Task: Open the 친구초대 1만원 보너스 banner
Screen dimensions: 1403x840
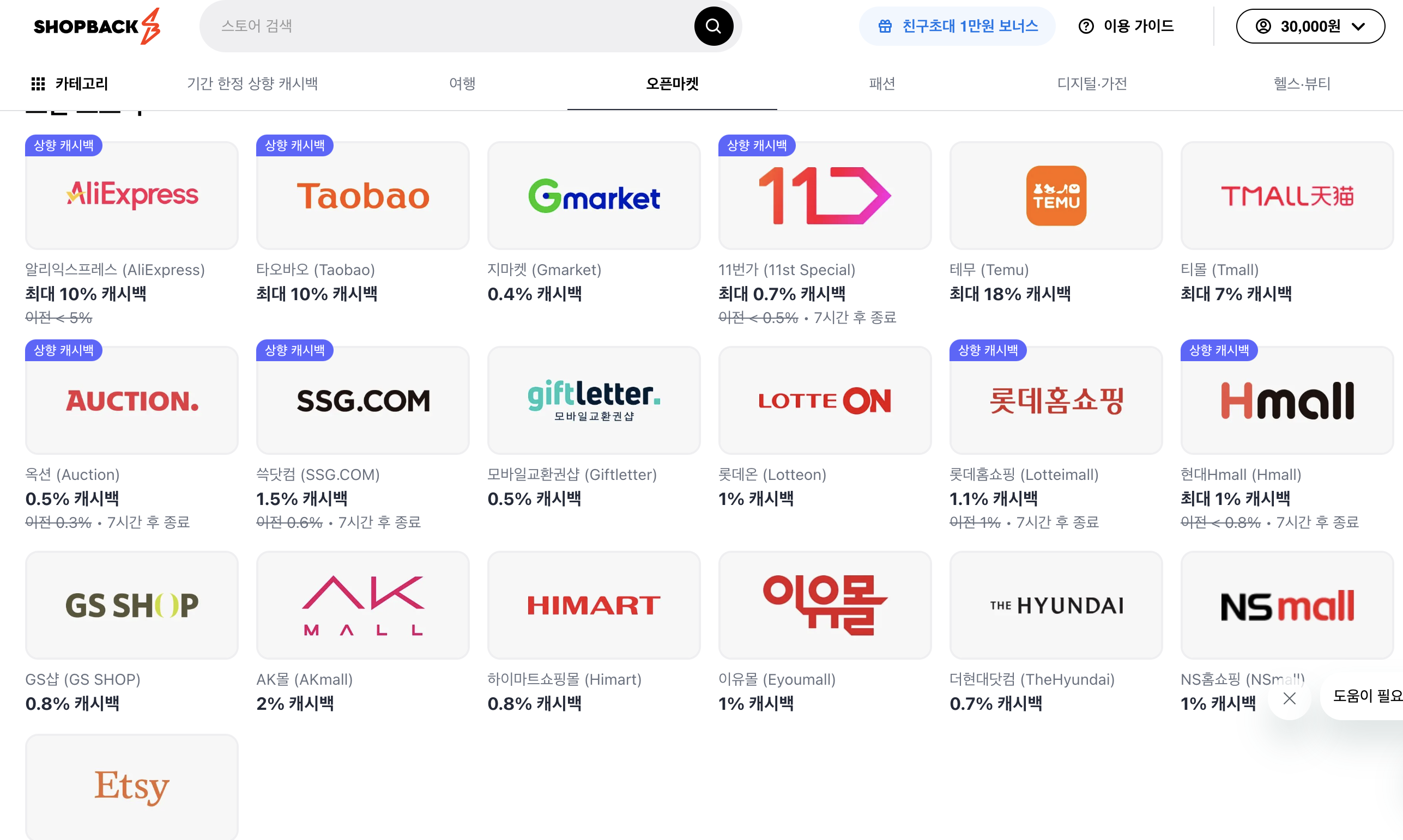Action: 957,26
